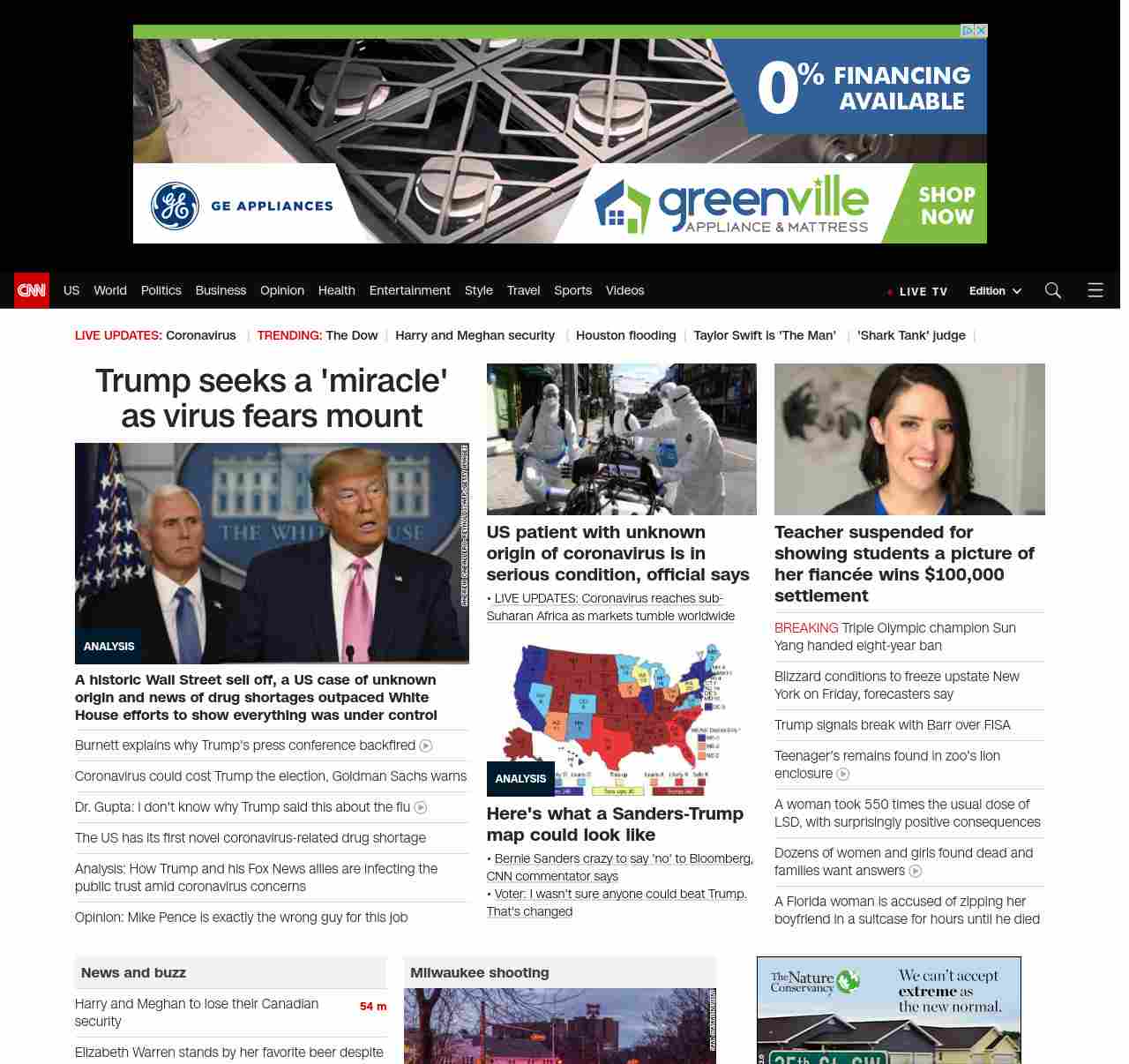Select the Sports section

click(572, 290)
